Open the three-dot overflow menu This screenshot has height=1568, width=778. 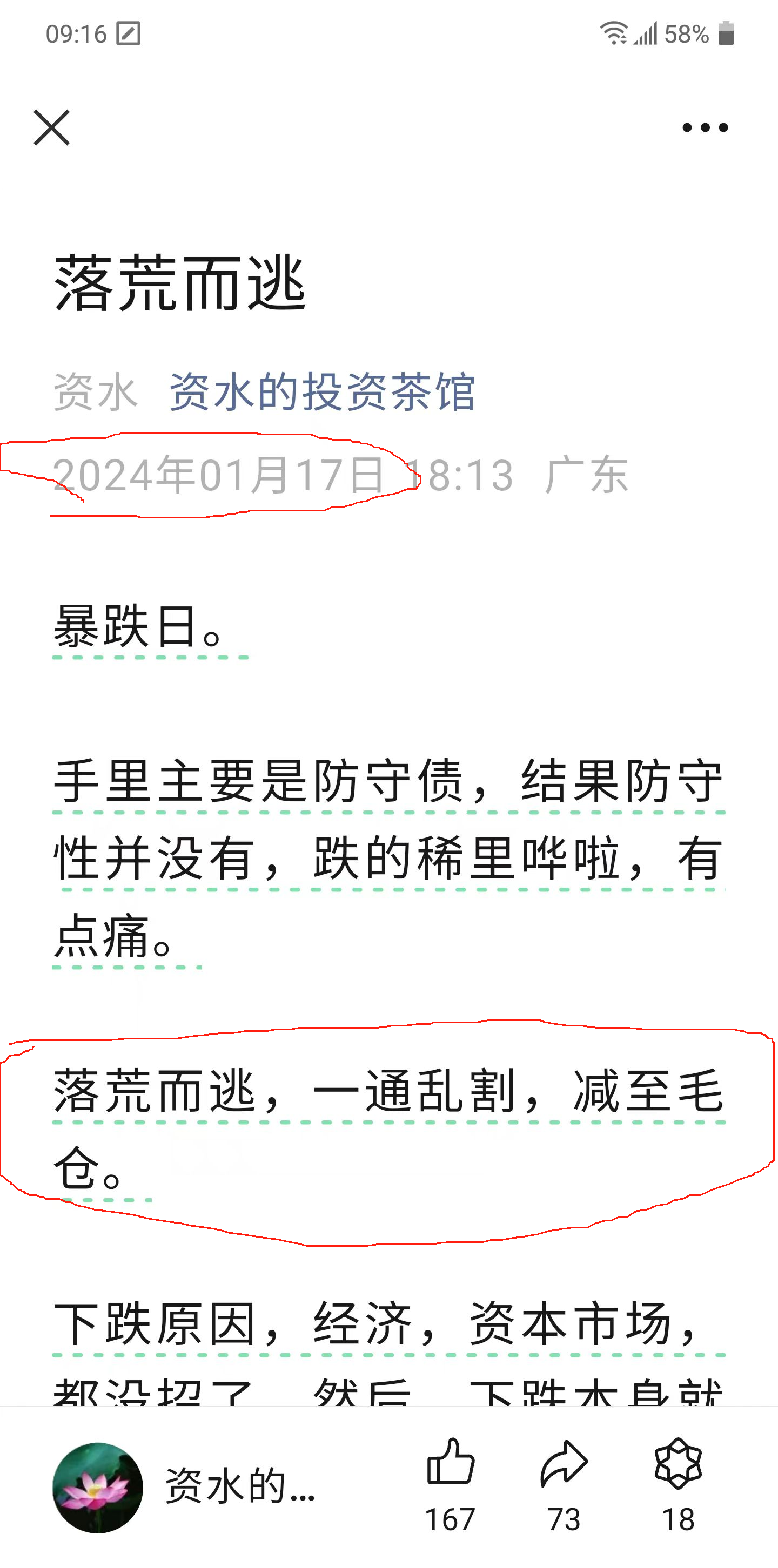(705, 128)
